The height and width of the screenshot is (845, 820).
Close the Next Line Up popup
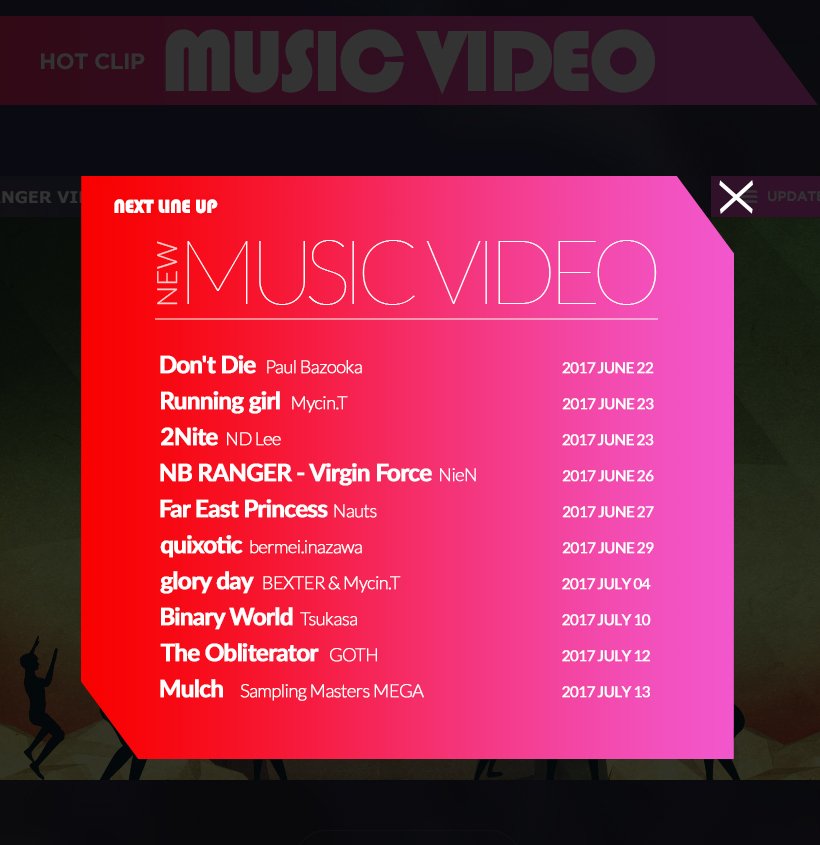click(736, 197)
